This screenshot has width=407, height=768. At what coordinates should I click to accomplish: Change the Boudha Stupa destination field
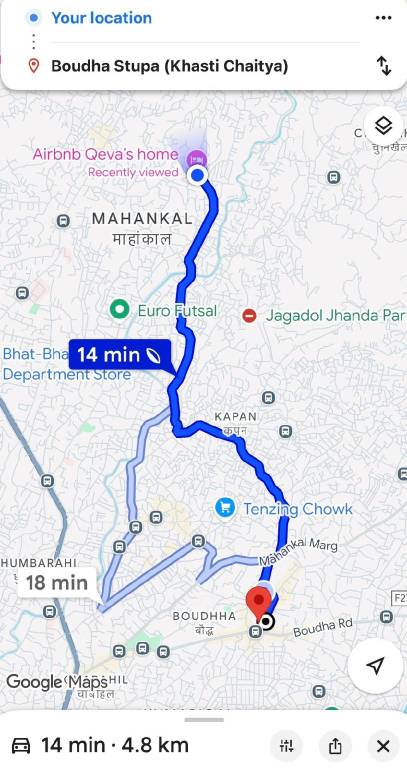169,66
